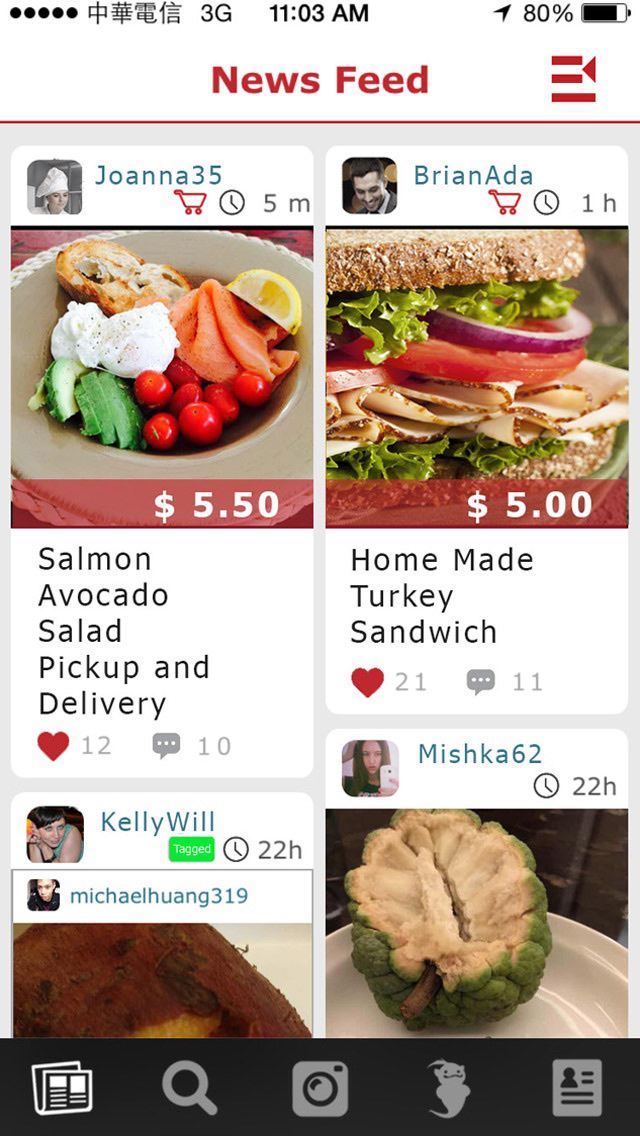Open comments on the Turkey Sandwich post
The width and height of the screenshot is (640, 1136).
481,682
